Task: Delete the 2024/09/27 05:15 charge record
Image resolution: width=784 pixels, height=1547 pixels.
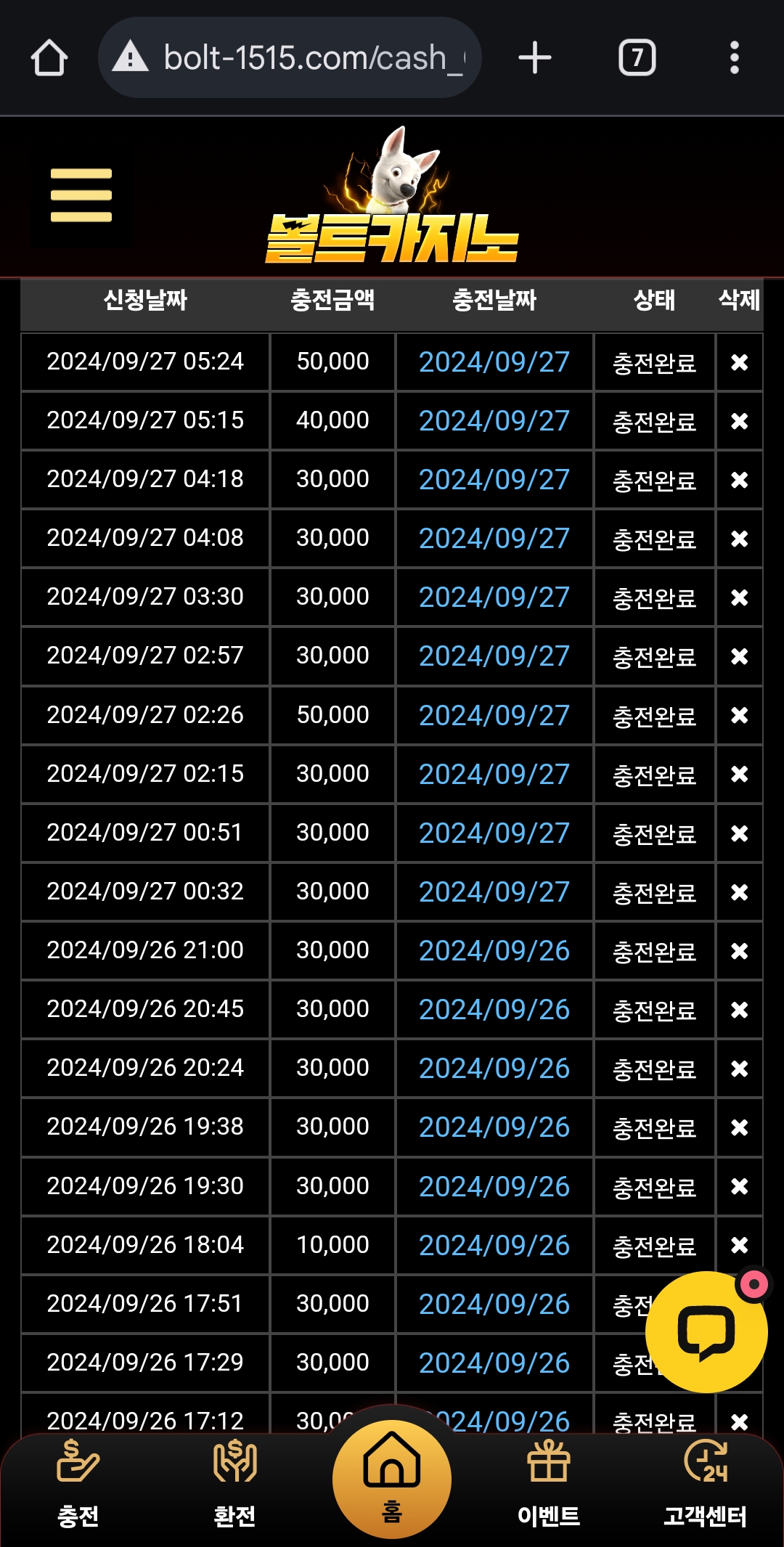Action: pos(739,421)
